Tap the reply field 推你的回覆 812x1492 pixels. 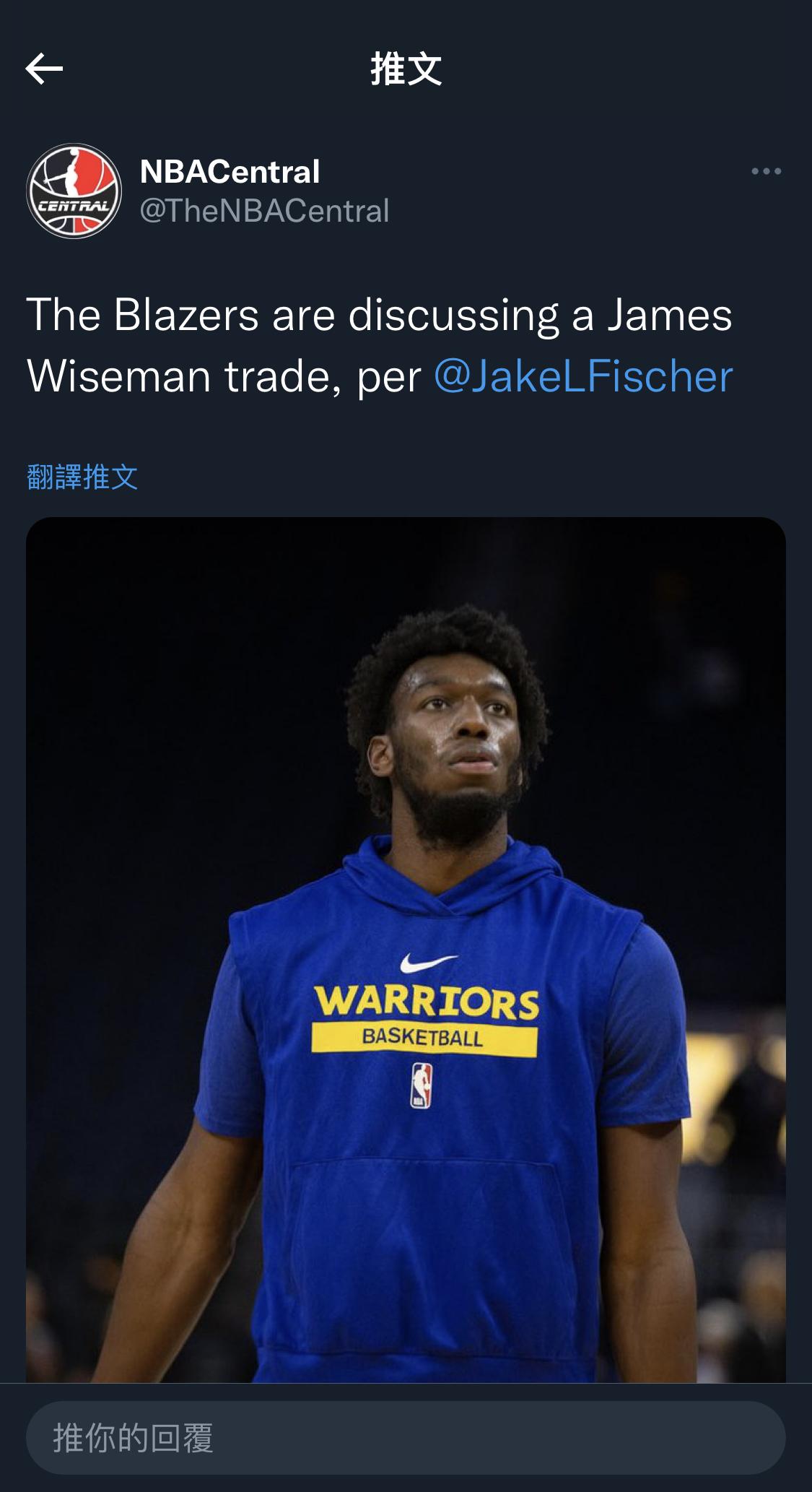pyautogui.click(x=406, y=1438)
